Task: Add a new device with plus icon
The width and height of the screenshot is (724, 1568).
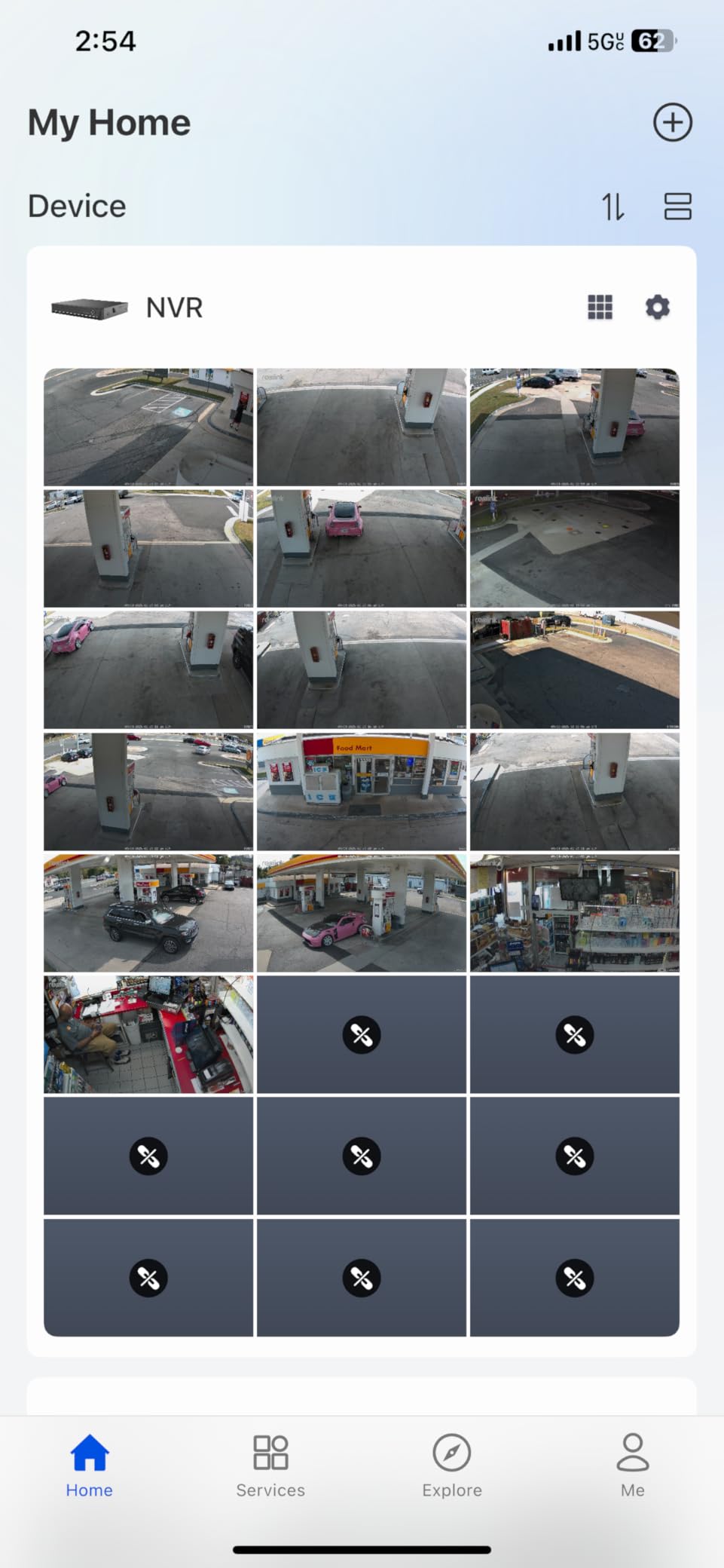Action: tap(672, 122)
